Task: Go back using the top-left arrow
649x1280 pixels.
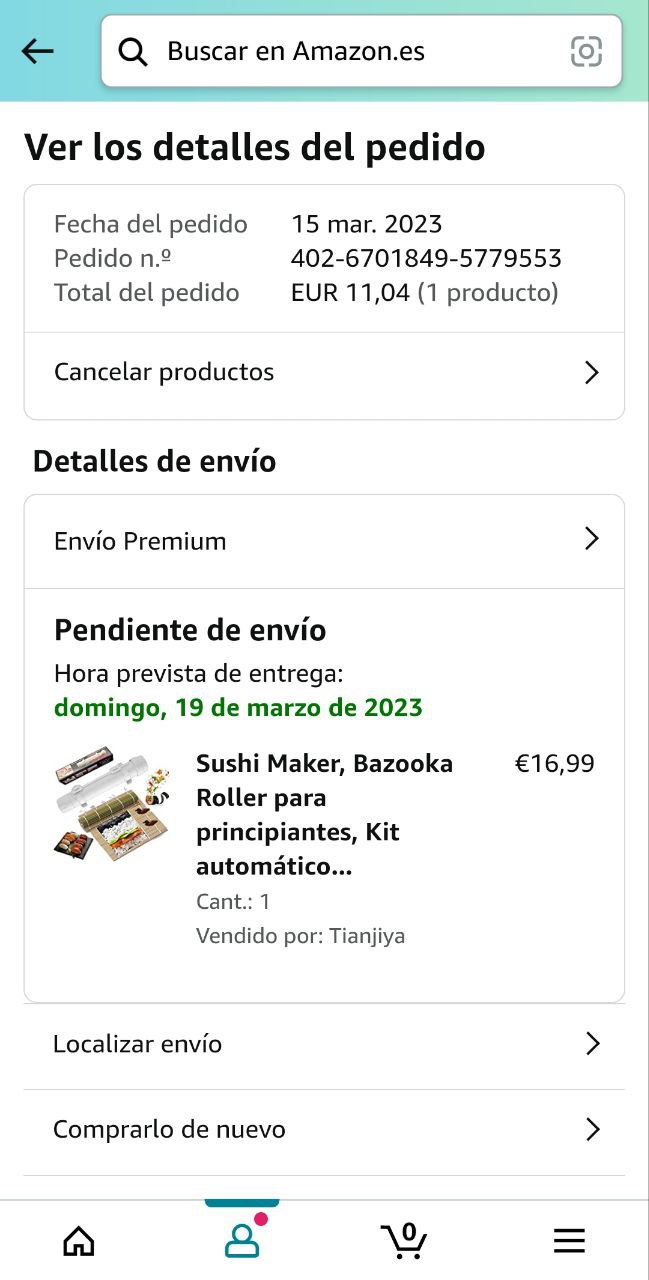Action: (x=37, y=51)
